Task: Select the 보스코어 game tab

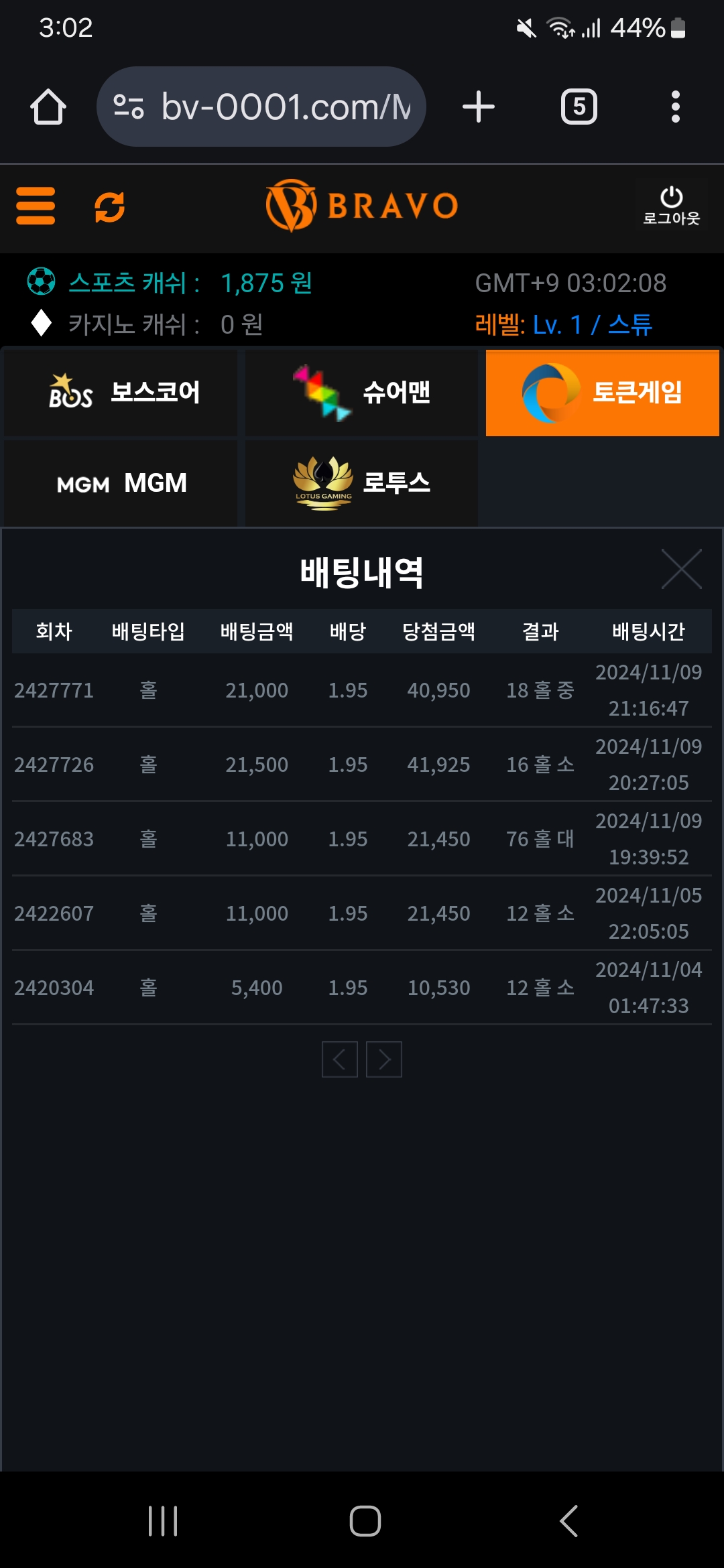Action: 121,393
